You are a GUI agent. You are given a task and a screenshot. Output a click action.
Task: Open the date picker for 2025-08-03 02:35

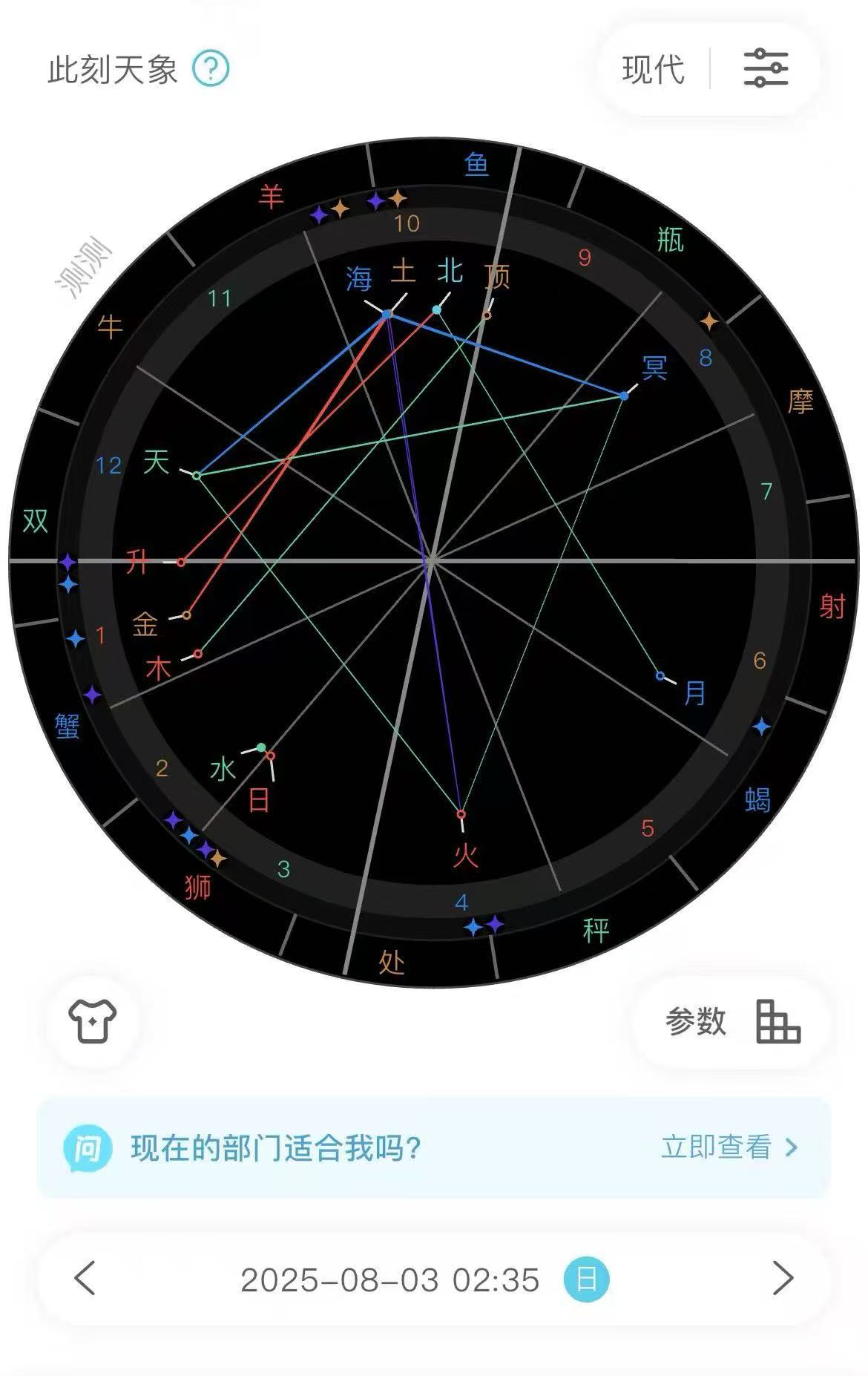click(390, 1280)
